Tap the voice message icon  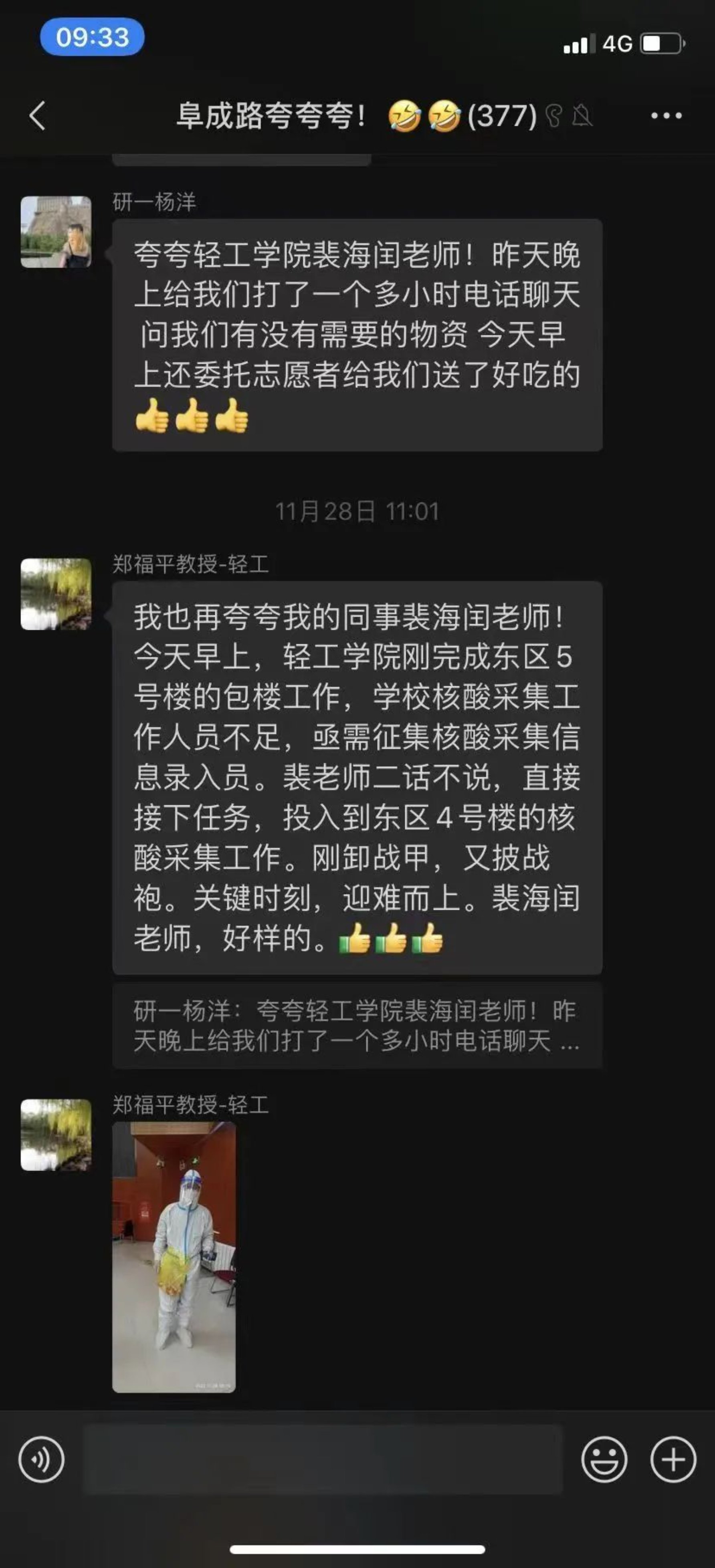pyautogui.click(x=41, y=1459)
